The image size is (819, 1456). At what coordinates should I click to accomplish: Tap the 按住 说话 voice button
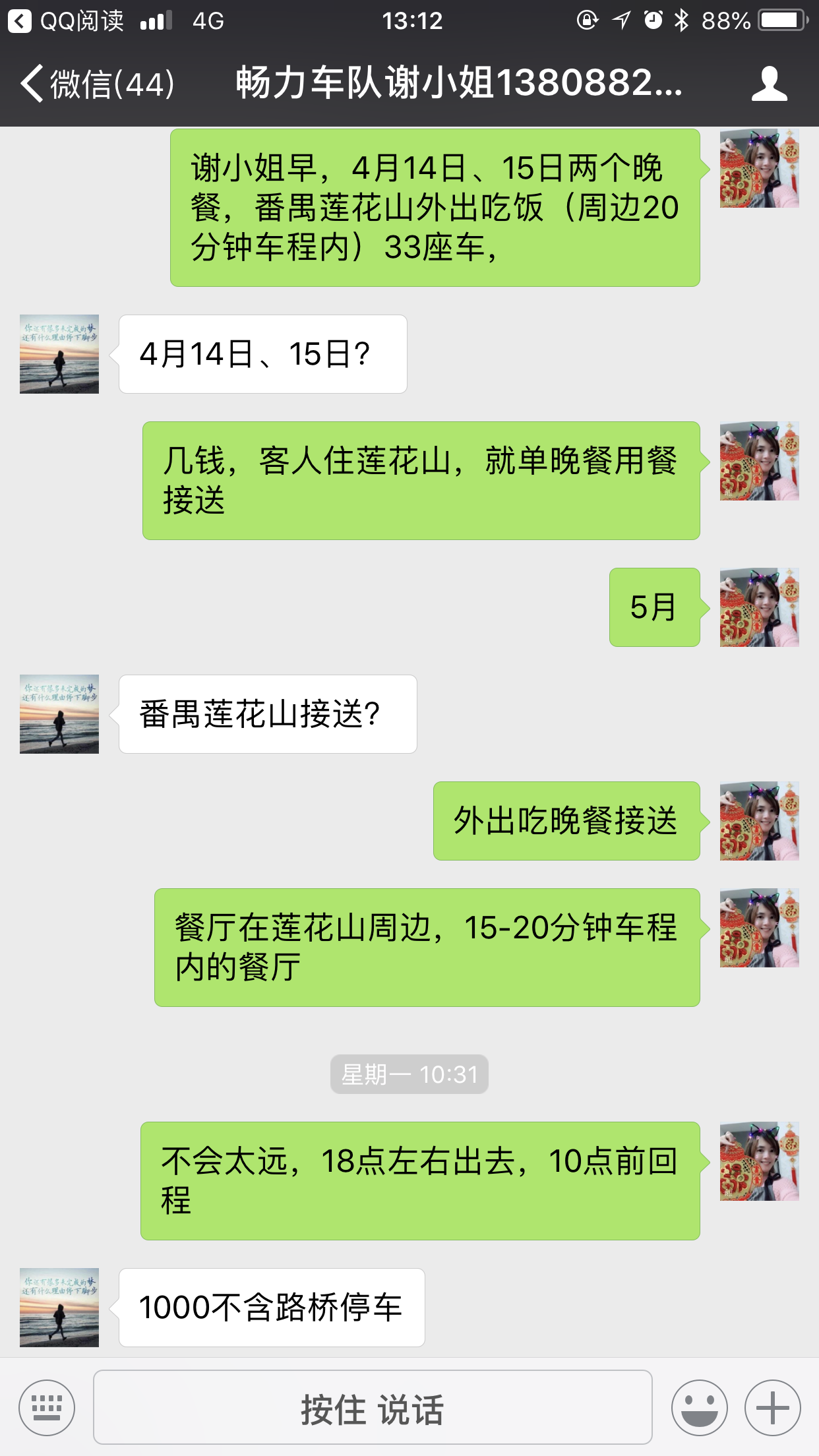(373, 1408)
